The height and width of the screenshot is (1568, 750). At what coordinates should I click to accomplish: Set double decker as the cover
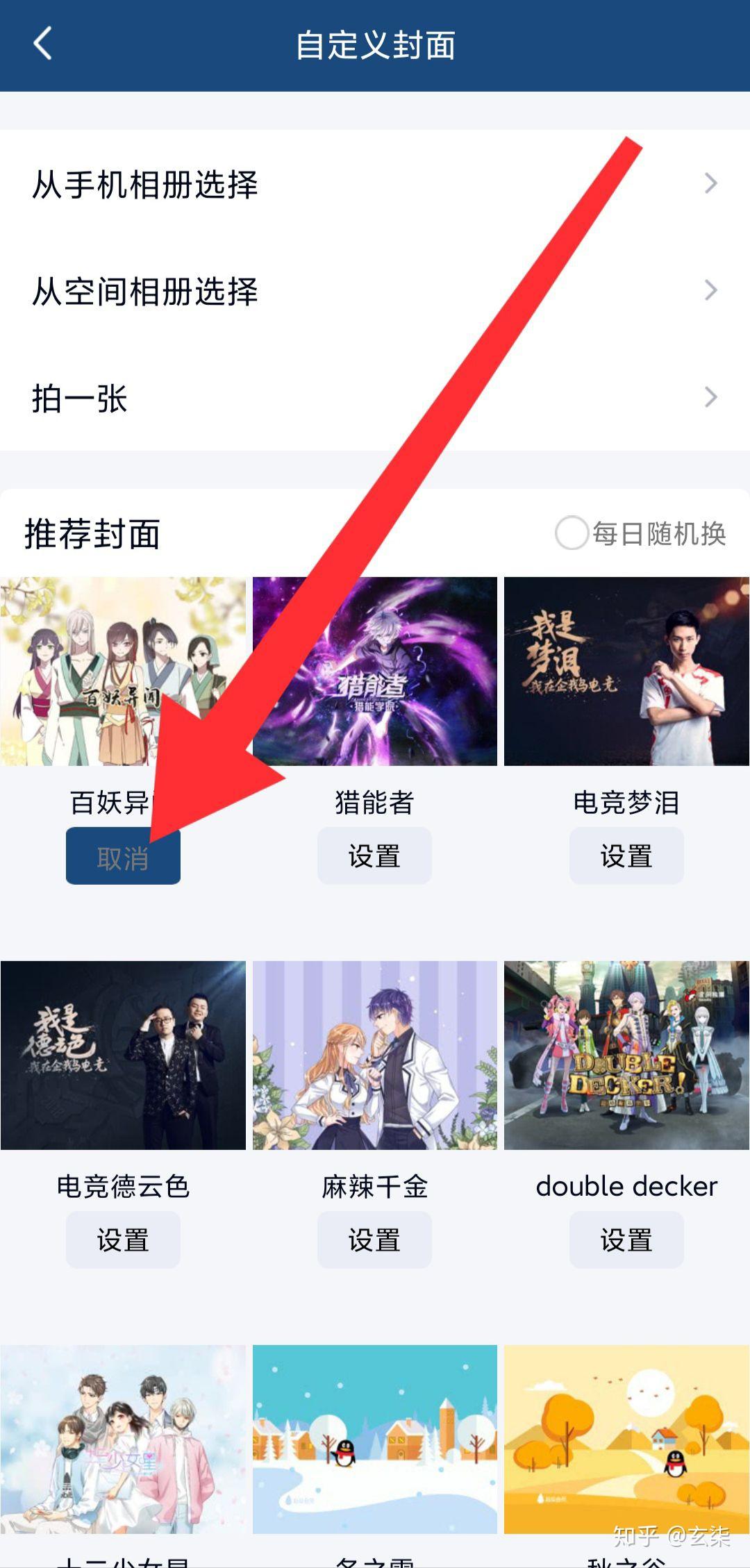(626, 1240)
